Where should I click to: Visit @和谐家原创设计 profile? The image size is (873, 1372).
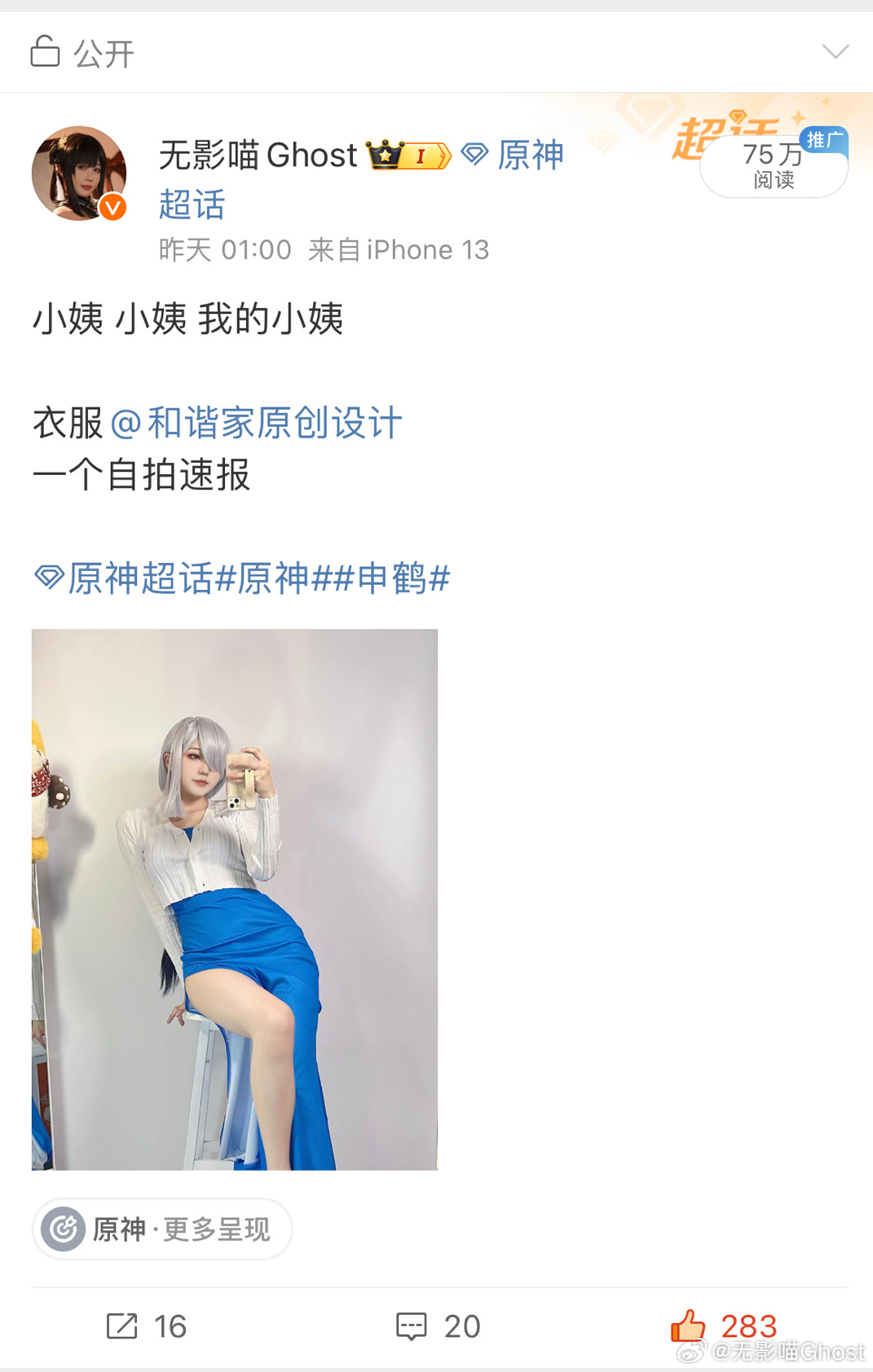pos(256,423)
